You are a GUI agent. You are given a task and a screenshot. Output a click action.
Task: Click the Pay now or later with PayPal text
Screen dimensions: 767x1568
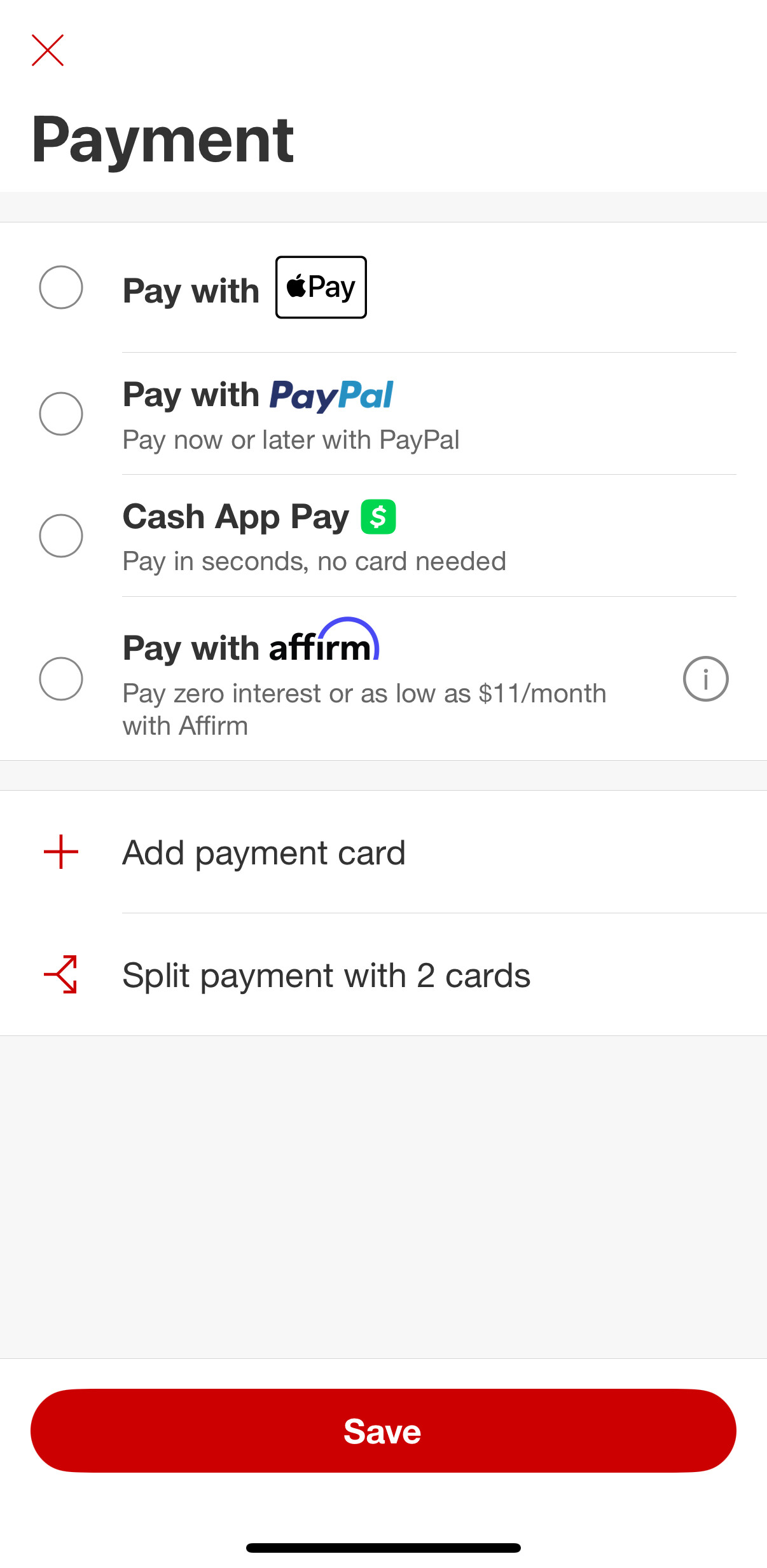(291, 439)
